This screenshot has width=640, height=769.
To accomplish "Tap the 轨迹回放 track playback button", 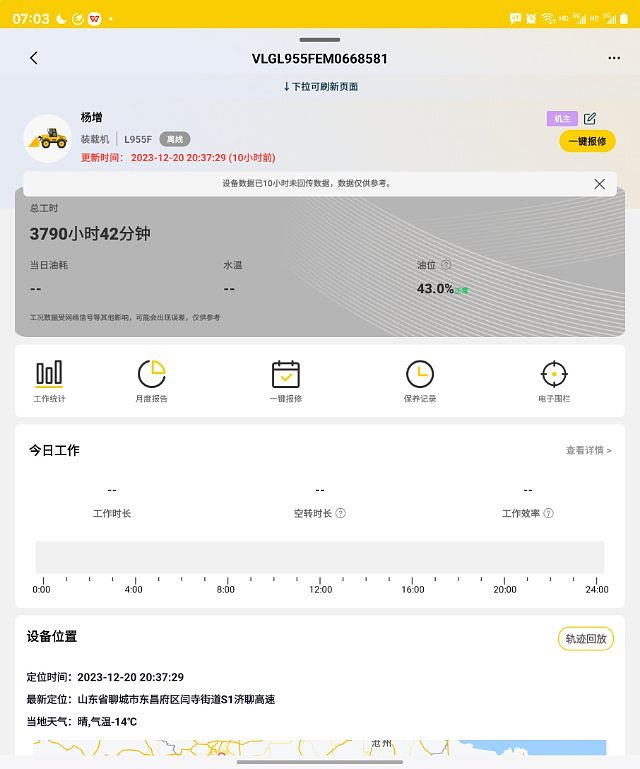I will click(x=585, y=638).
